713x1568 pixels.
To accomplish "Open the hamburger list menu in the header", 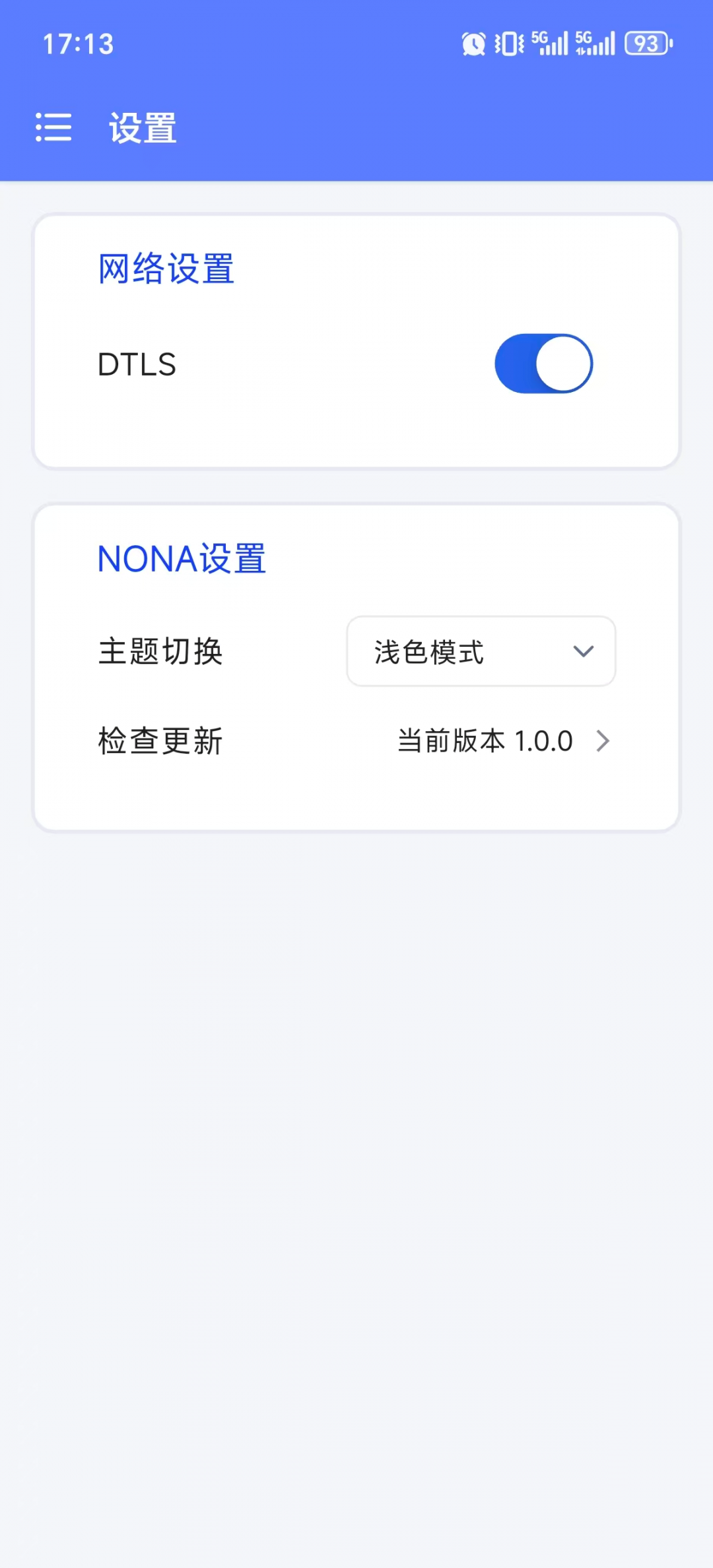I will click(53, 129).
